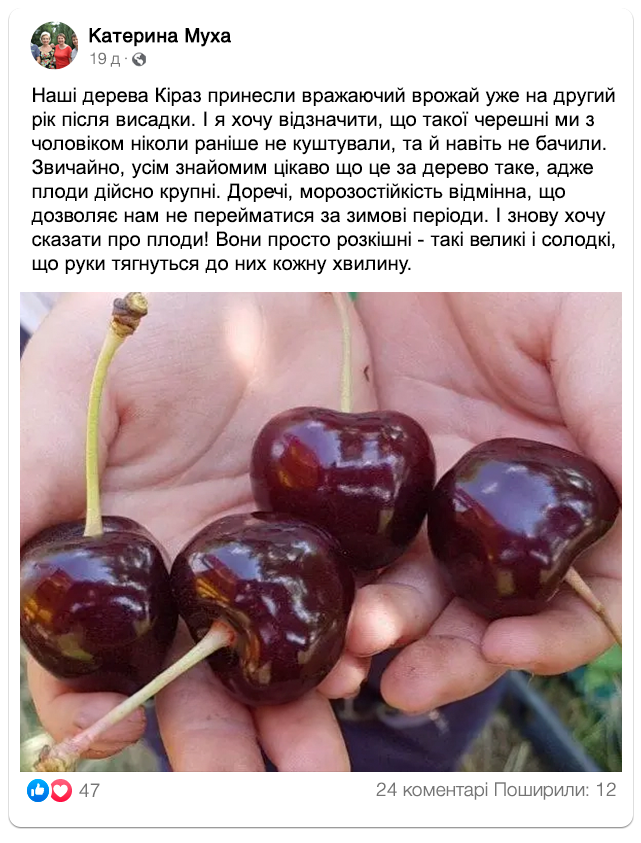View who reacted to the post

[64, 790]
